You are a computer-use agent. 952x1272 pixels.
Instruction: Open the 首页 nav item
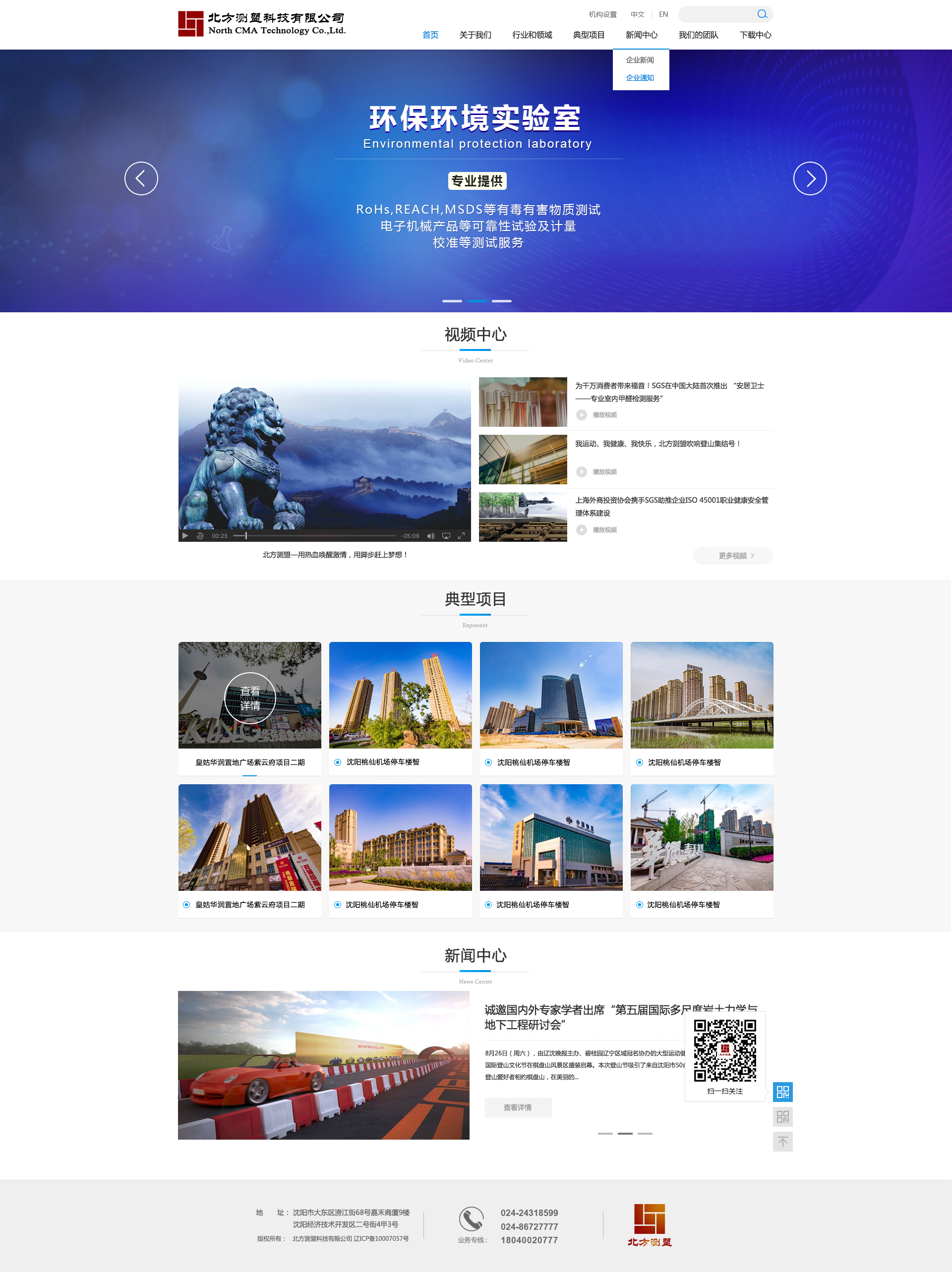point(430,35)
